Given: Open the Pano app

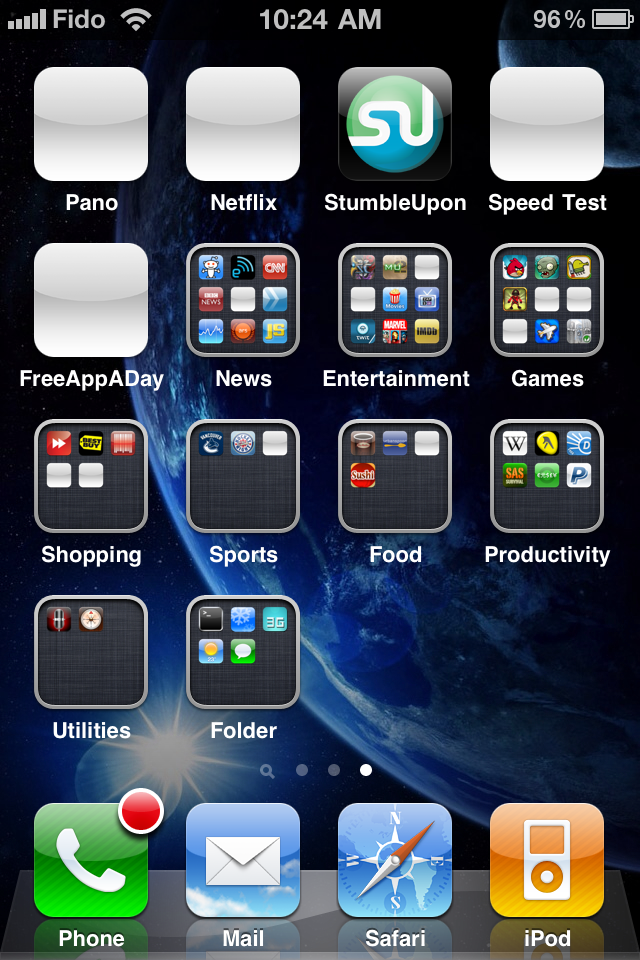Looking at the screenshot, I should [x=91, y=124].
